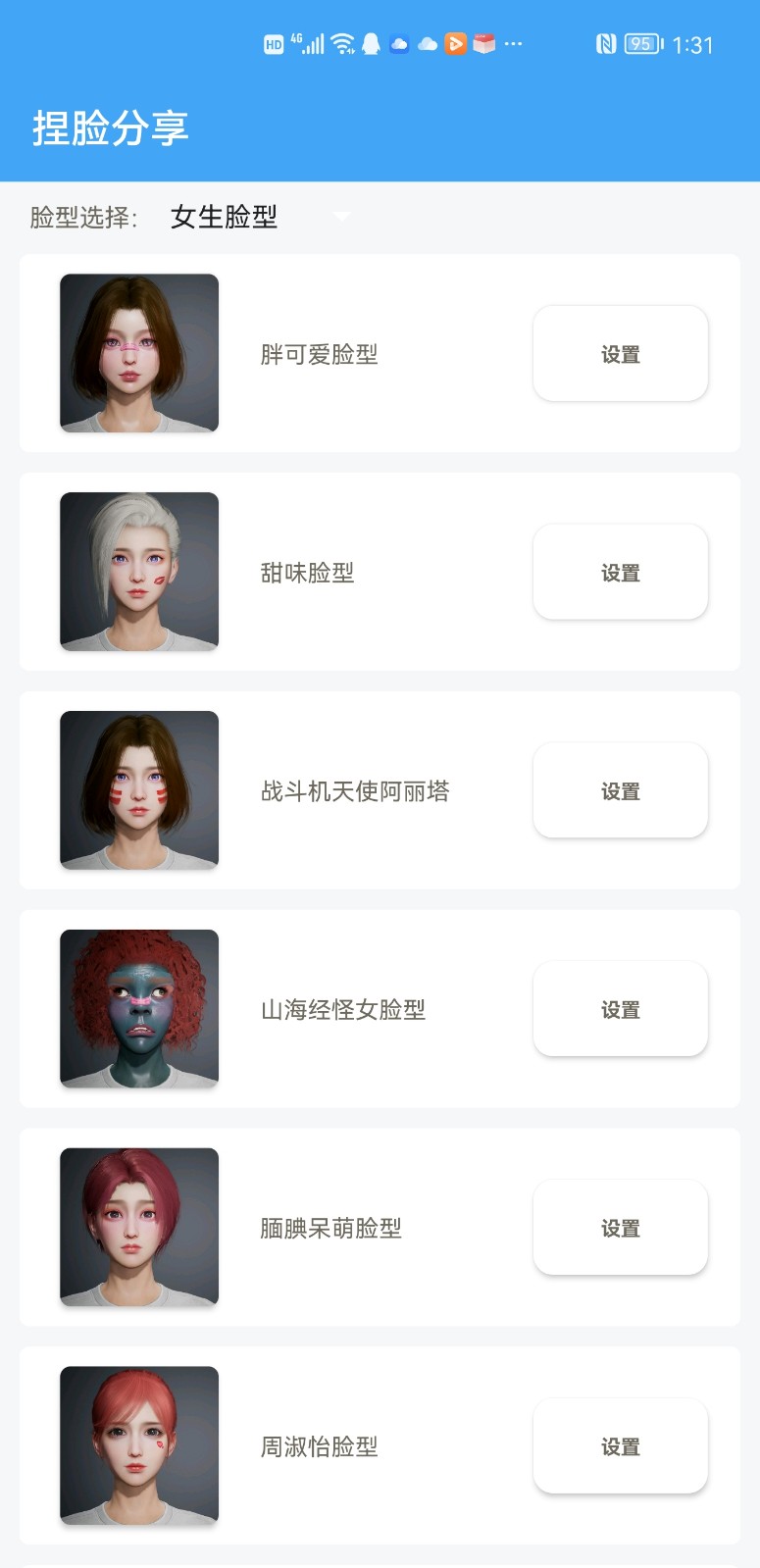Tap the white cloud sync icon

(x=427, y=43)
